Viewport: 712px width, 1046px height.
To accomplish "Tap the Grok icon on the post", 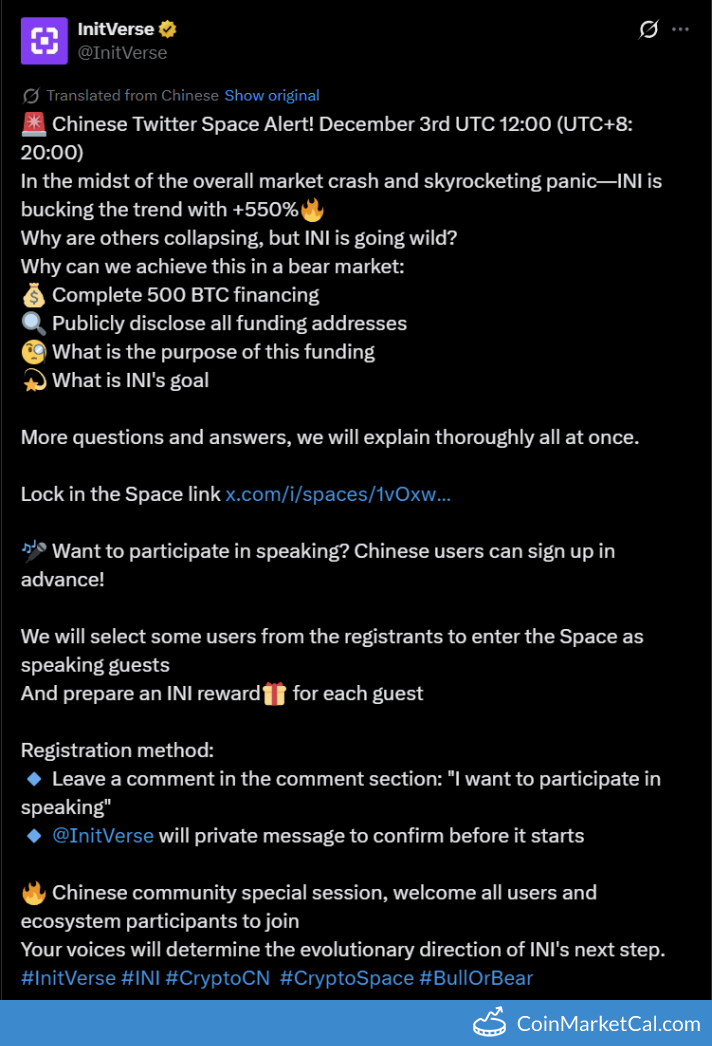I will [x=648, y=29].
